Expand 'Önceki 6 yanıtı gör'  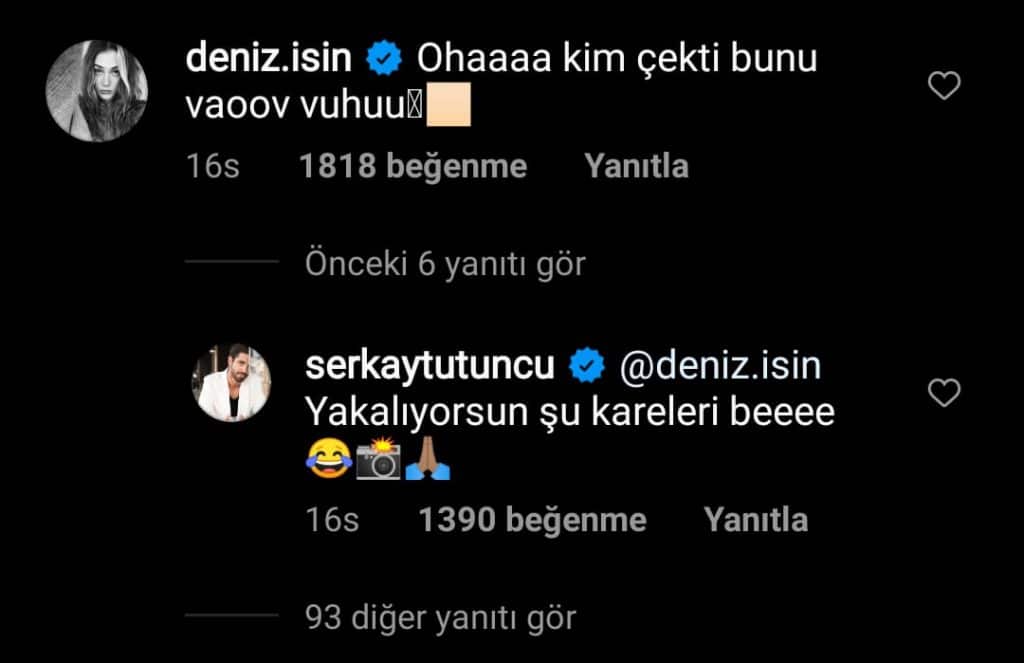pos(444,264)
